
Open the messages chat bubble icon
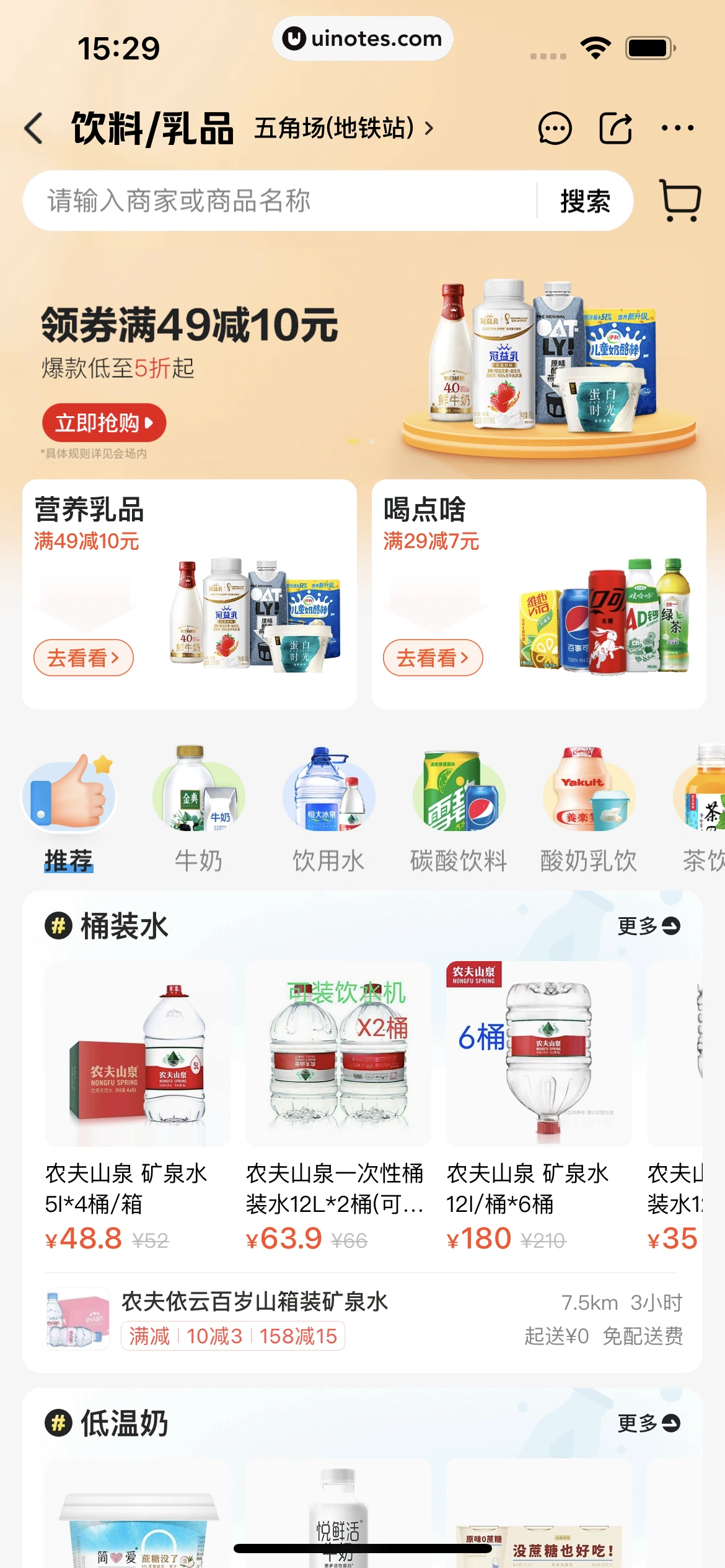pos(554,128)
